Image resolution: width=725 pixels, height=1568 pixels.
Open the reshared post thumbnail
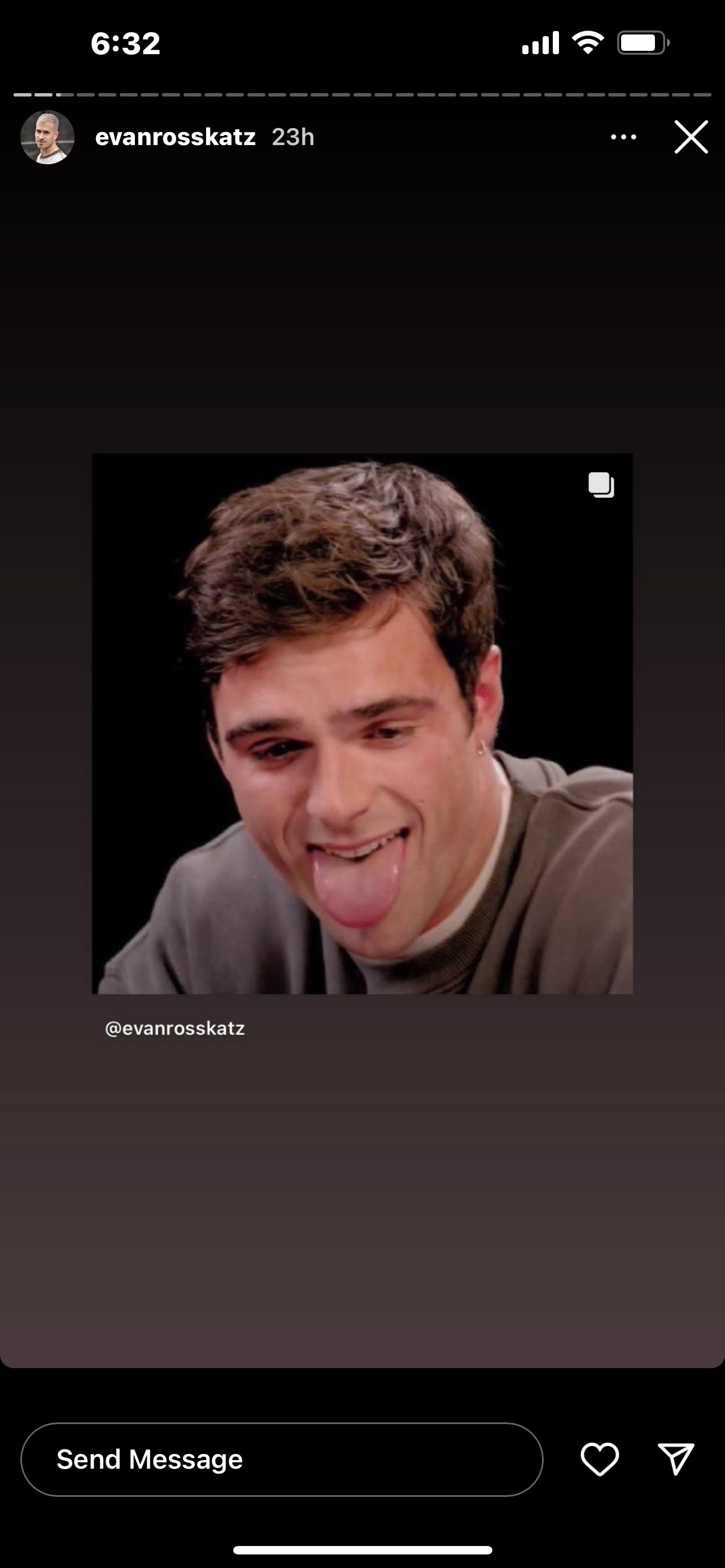tap(362, 723)
